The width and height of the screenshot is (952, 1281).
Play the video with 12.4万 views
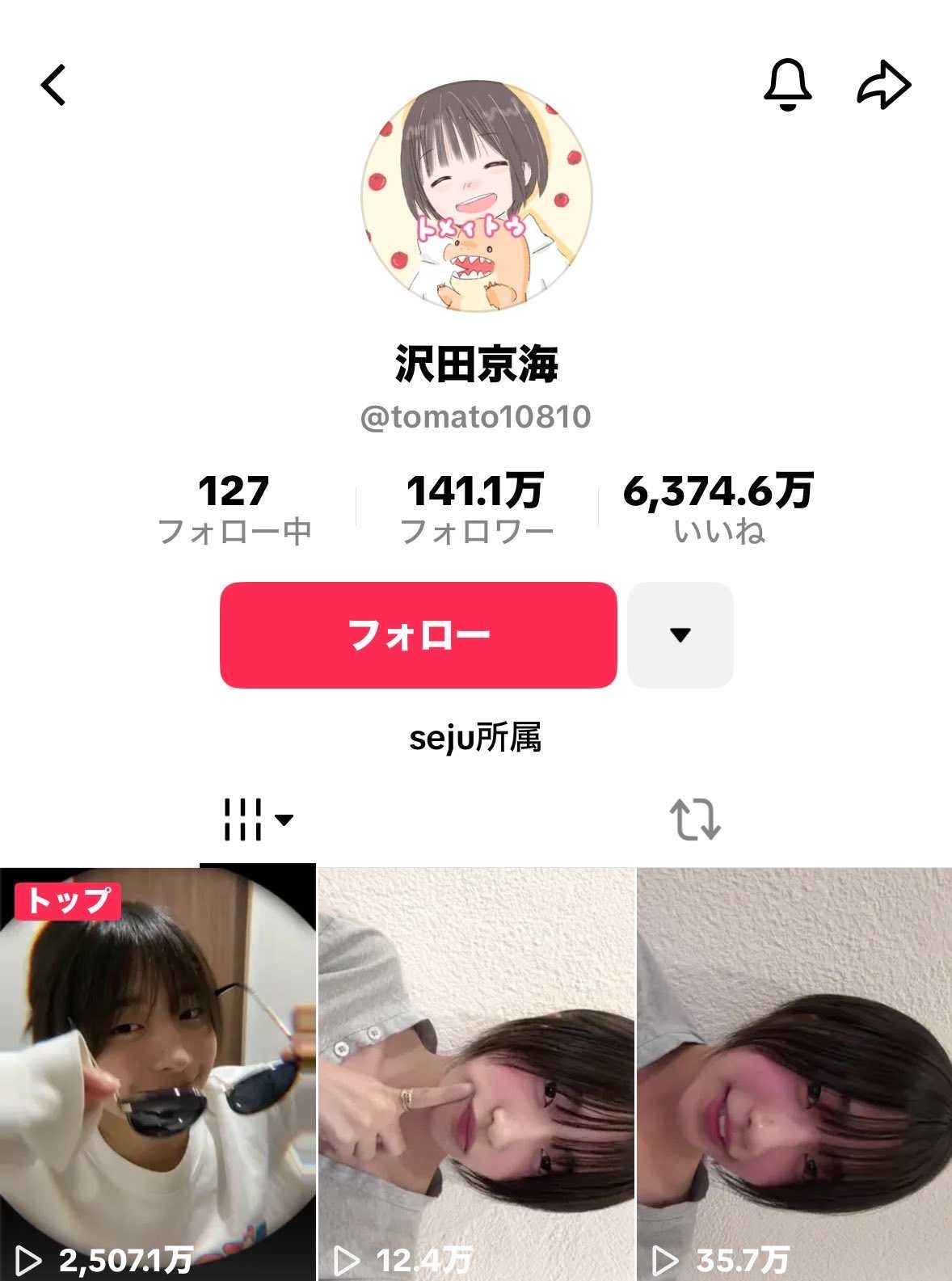[x=477, y=1075]
